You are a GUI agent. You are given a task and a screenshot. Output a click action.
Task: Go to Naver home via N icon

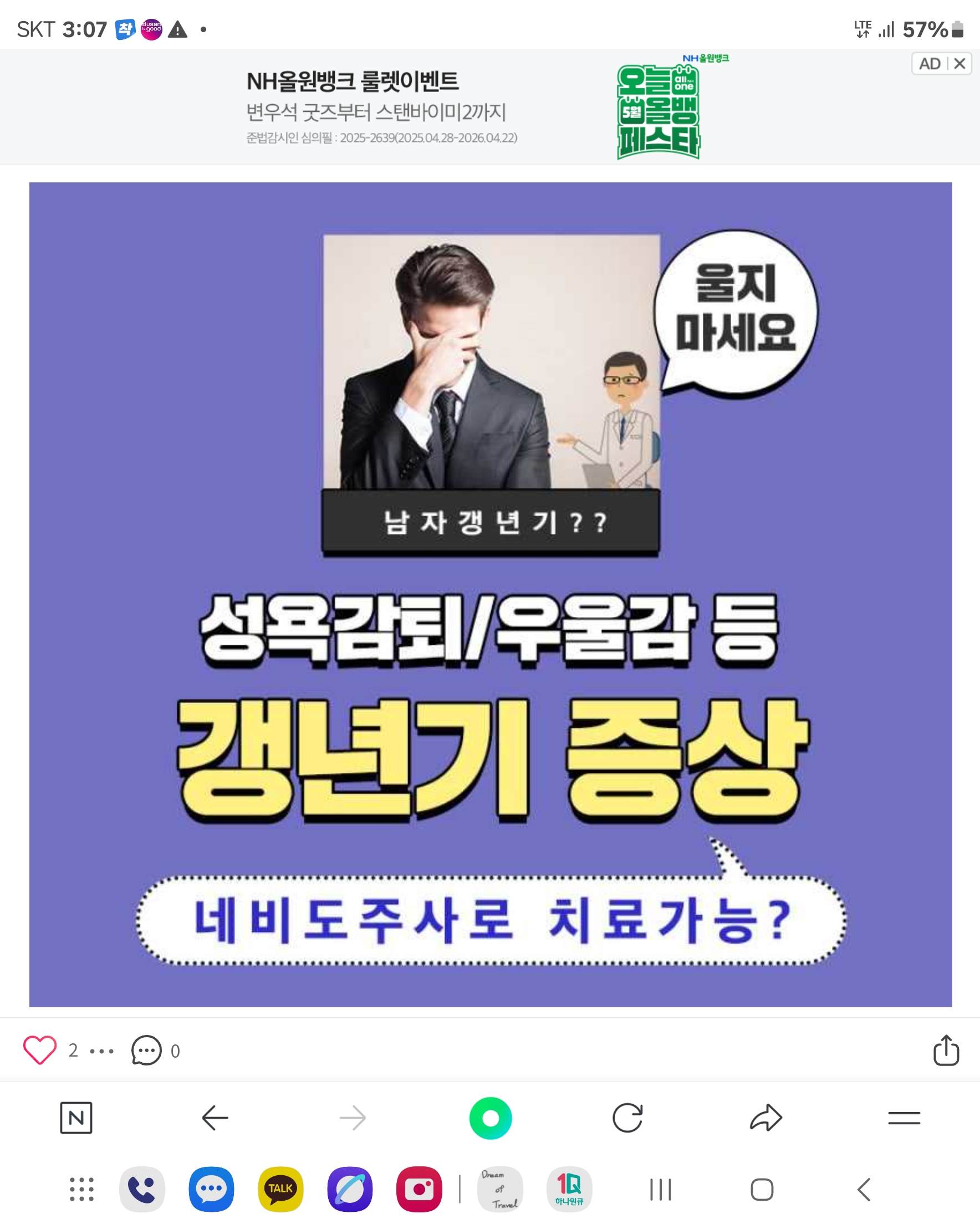pyautogui.click(x=76, y=1118)
